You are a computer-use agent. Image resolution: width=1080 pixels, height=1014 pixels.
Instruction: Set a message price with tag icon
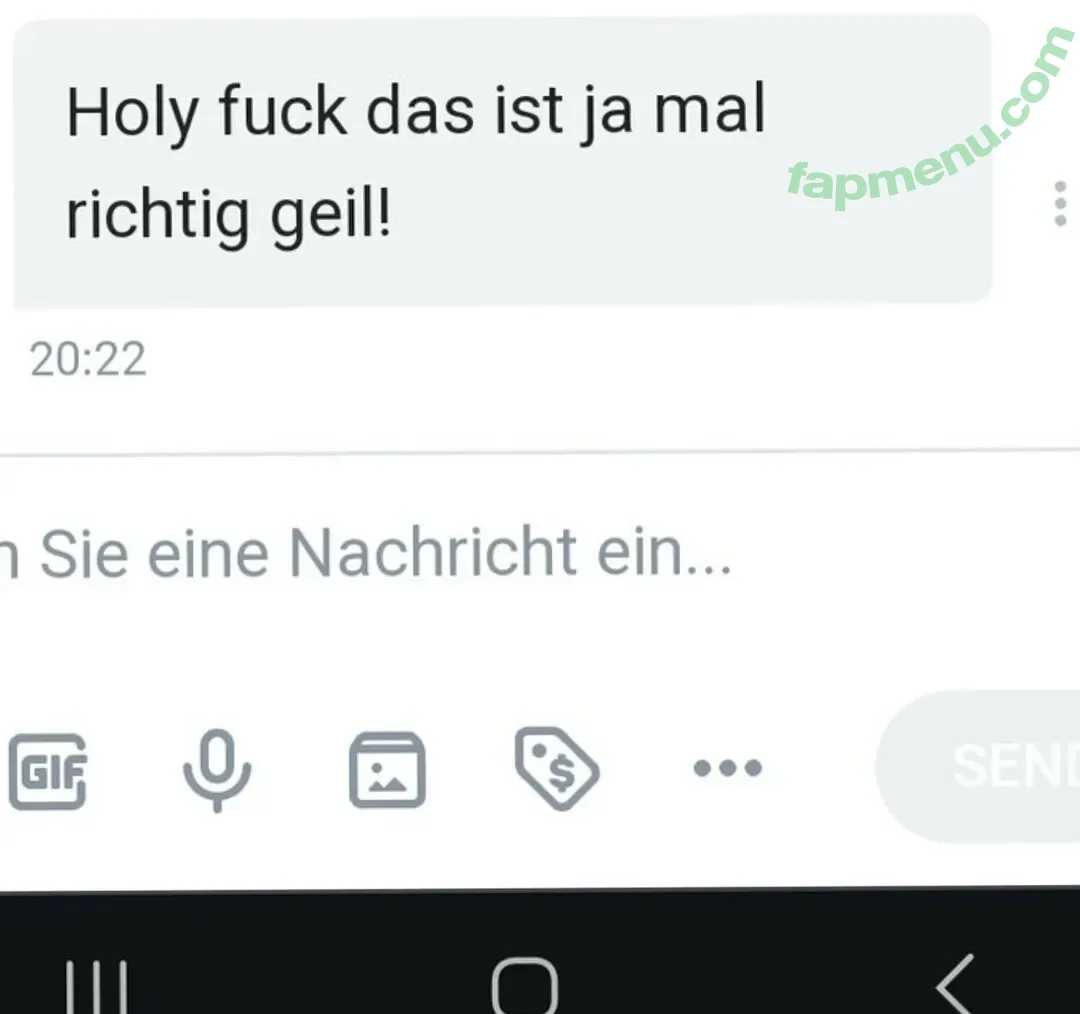556,769
